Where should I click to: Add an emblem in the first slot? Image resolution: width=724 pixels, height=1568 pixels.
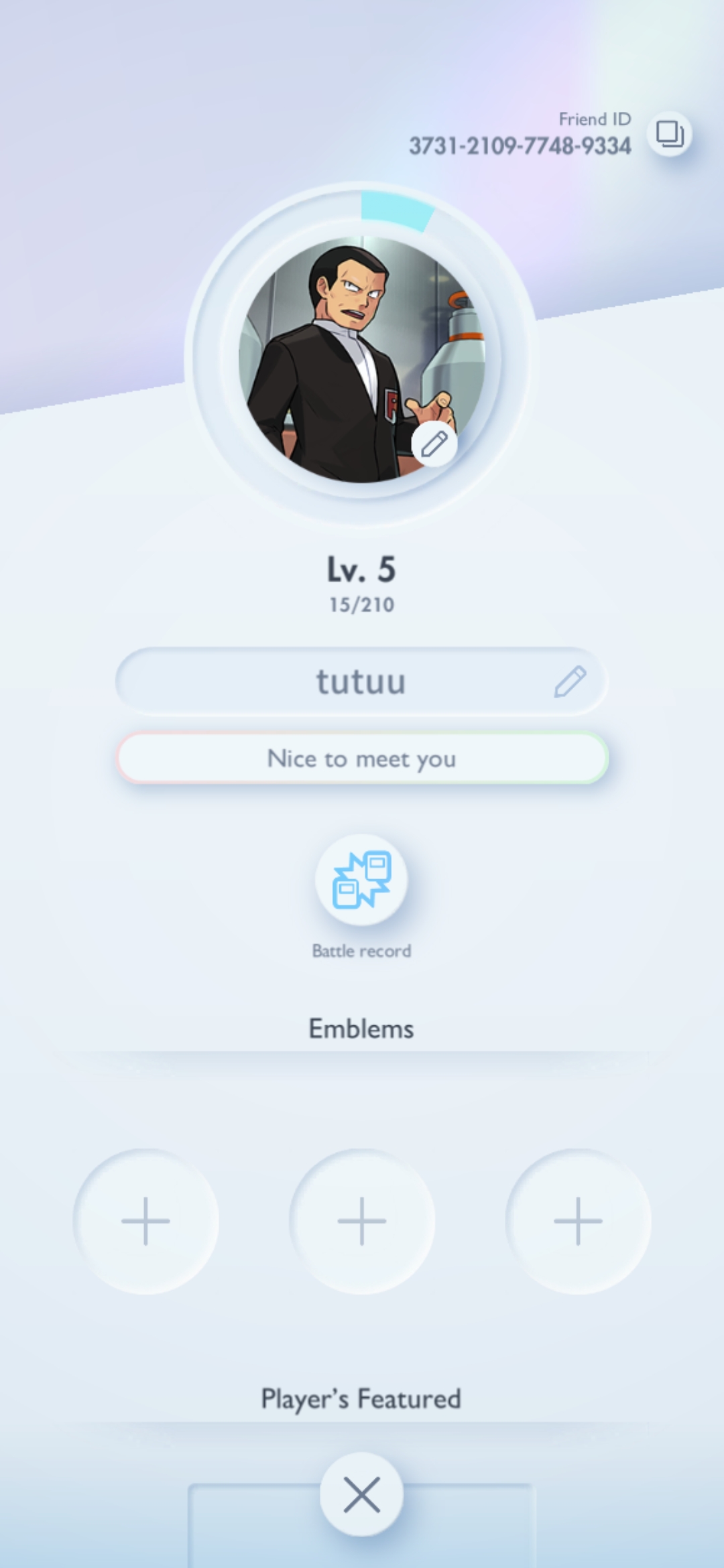pos(145,1221)
